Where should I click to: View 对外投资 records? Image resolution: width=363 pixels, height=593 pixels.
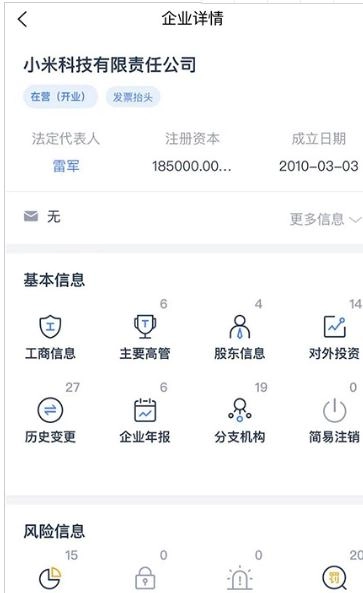click(x=334, y=337)
